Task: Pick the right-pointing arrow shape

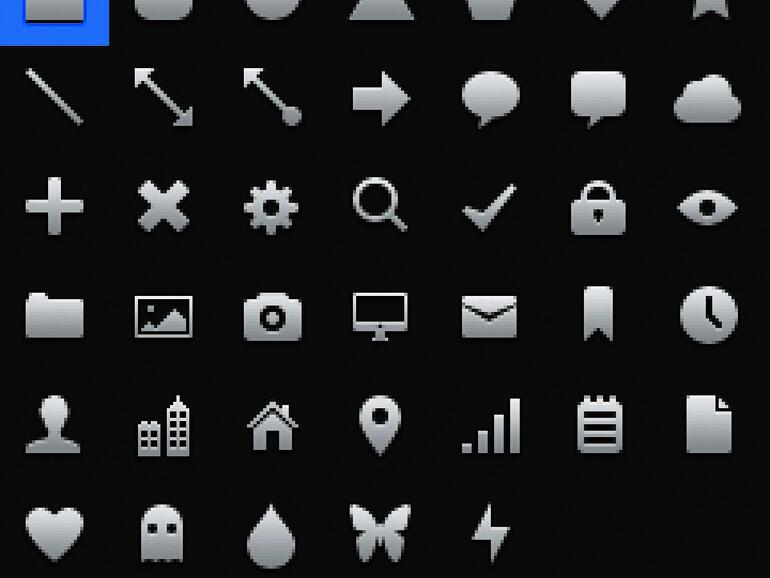Action: pyautogui.click(x=381, y=99)
